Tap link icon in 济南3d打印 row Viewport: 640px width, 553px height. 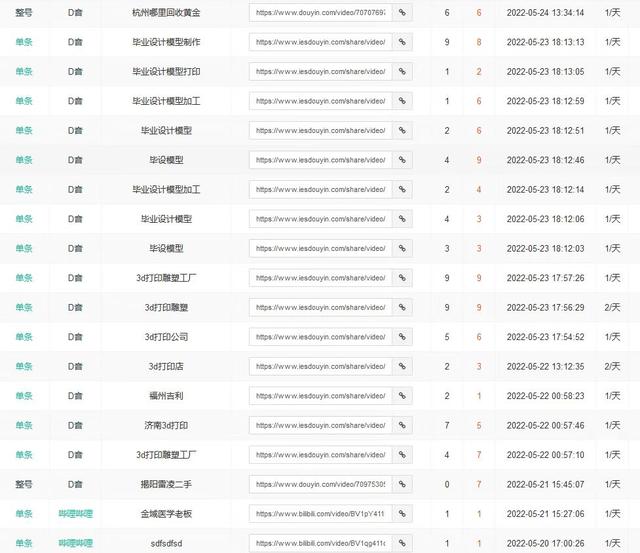pos(402,426)
